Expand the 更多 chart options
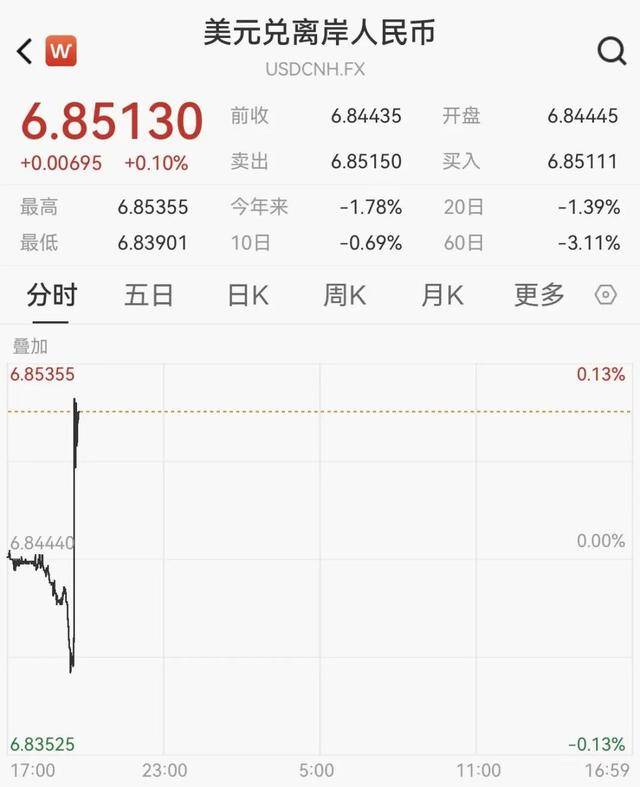 [x=539, y=295]
